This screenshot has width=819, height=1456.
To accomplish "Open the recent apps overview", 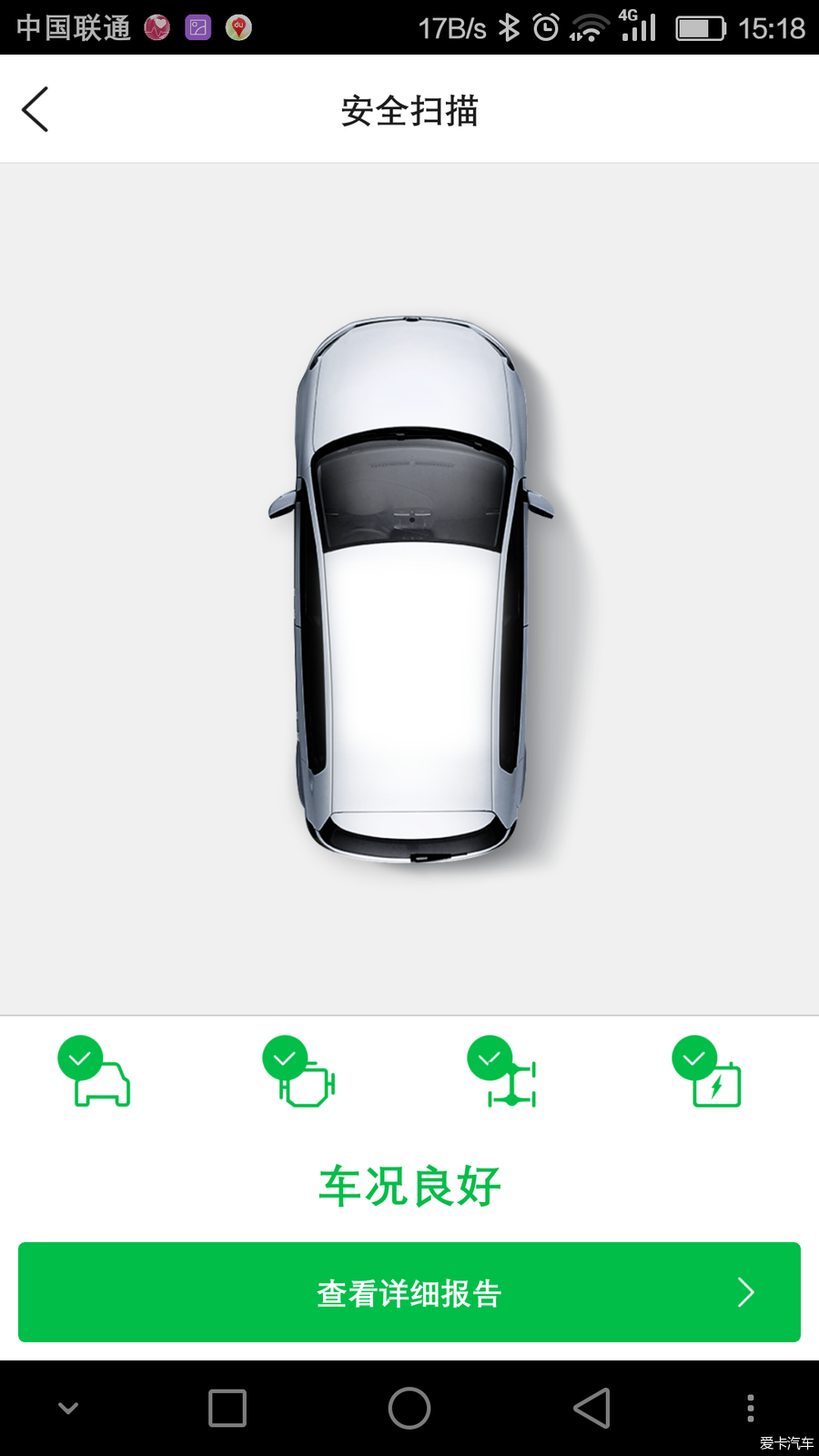I will pyautogui.click(x=227, y=1409).
